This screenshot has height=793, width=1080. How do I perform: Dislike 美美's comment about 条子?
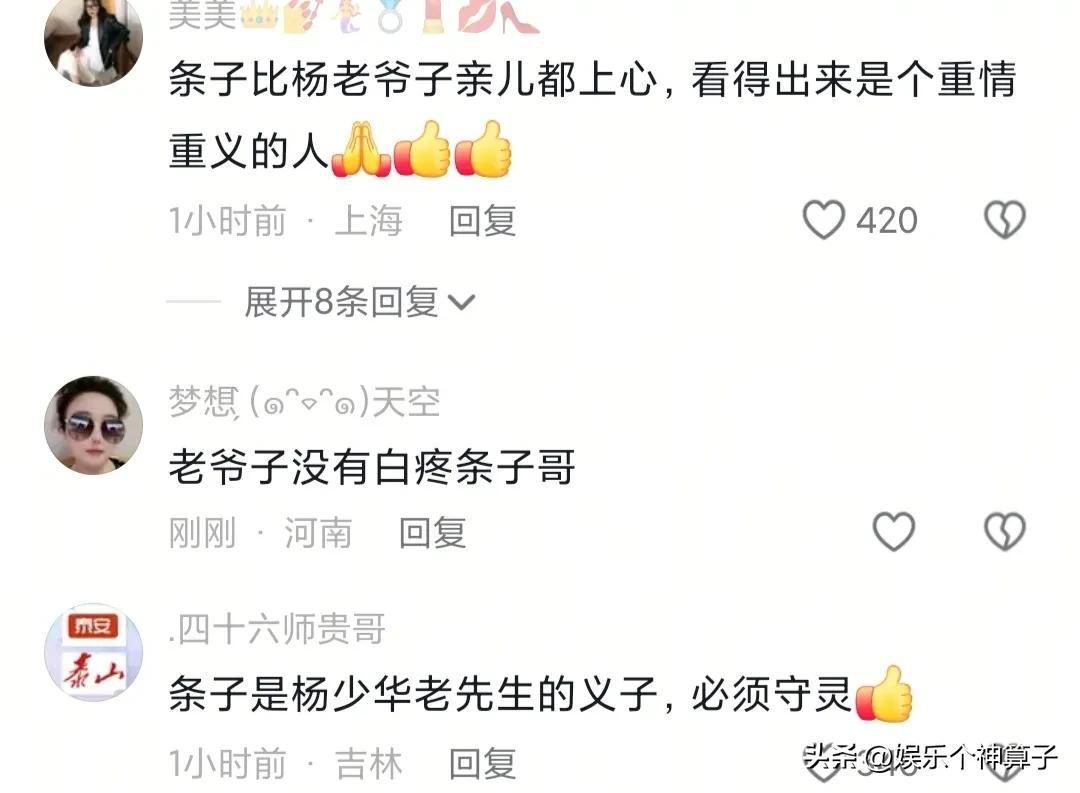[1004, 220]
